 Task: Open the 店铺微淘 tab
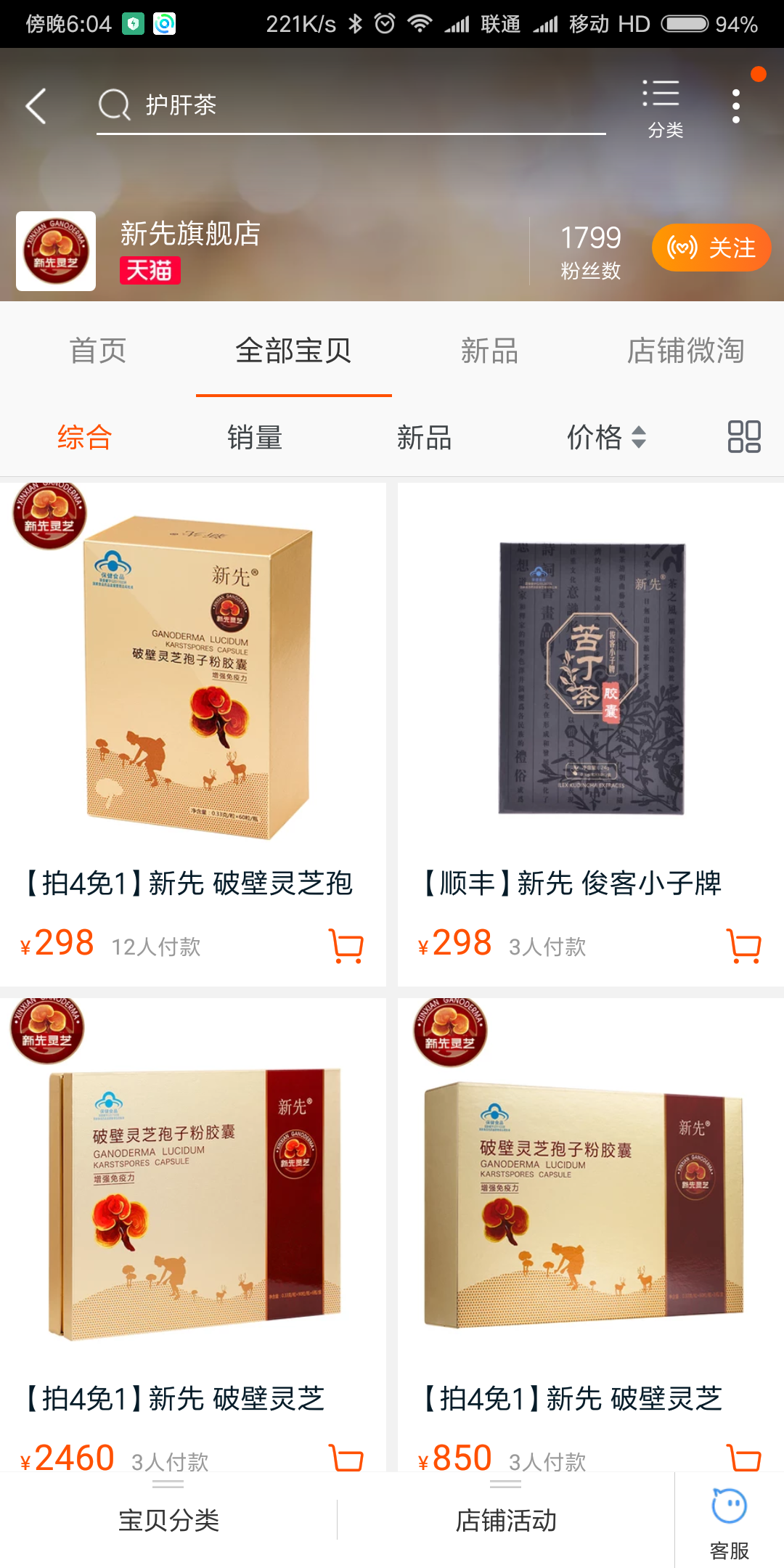click(x=685, y=351)
